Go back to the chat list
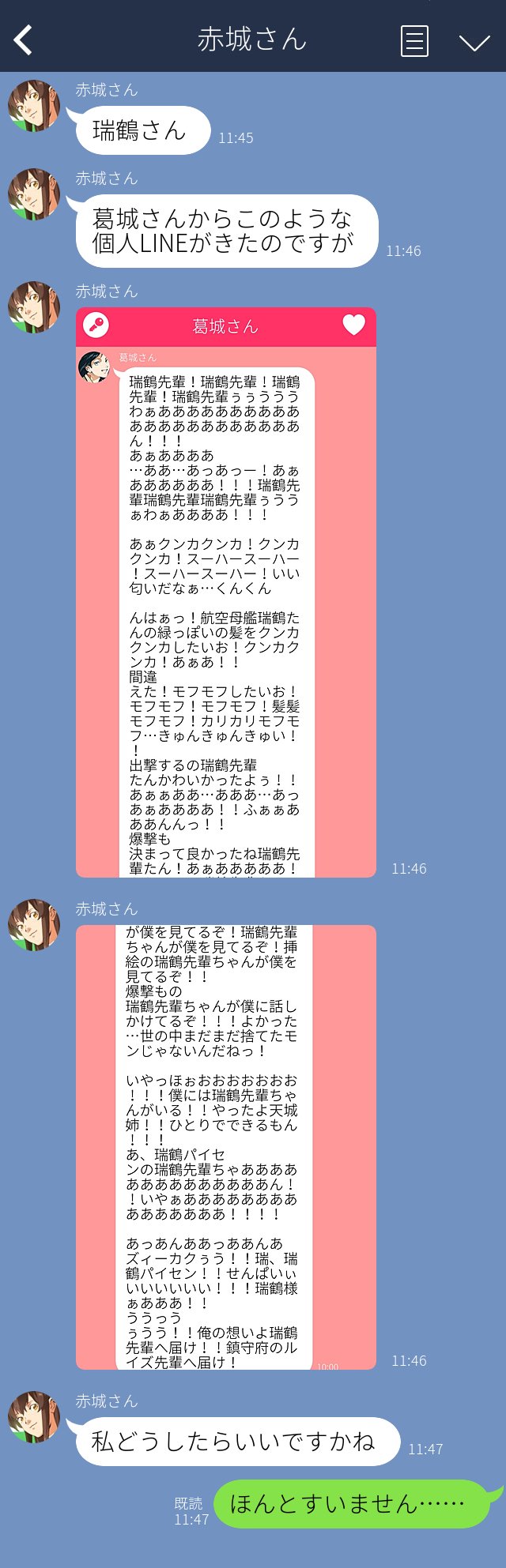The height and width of the screenshot is (1568, 506). (x=24, y=39)
